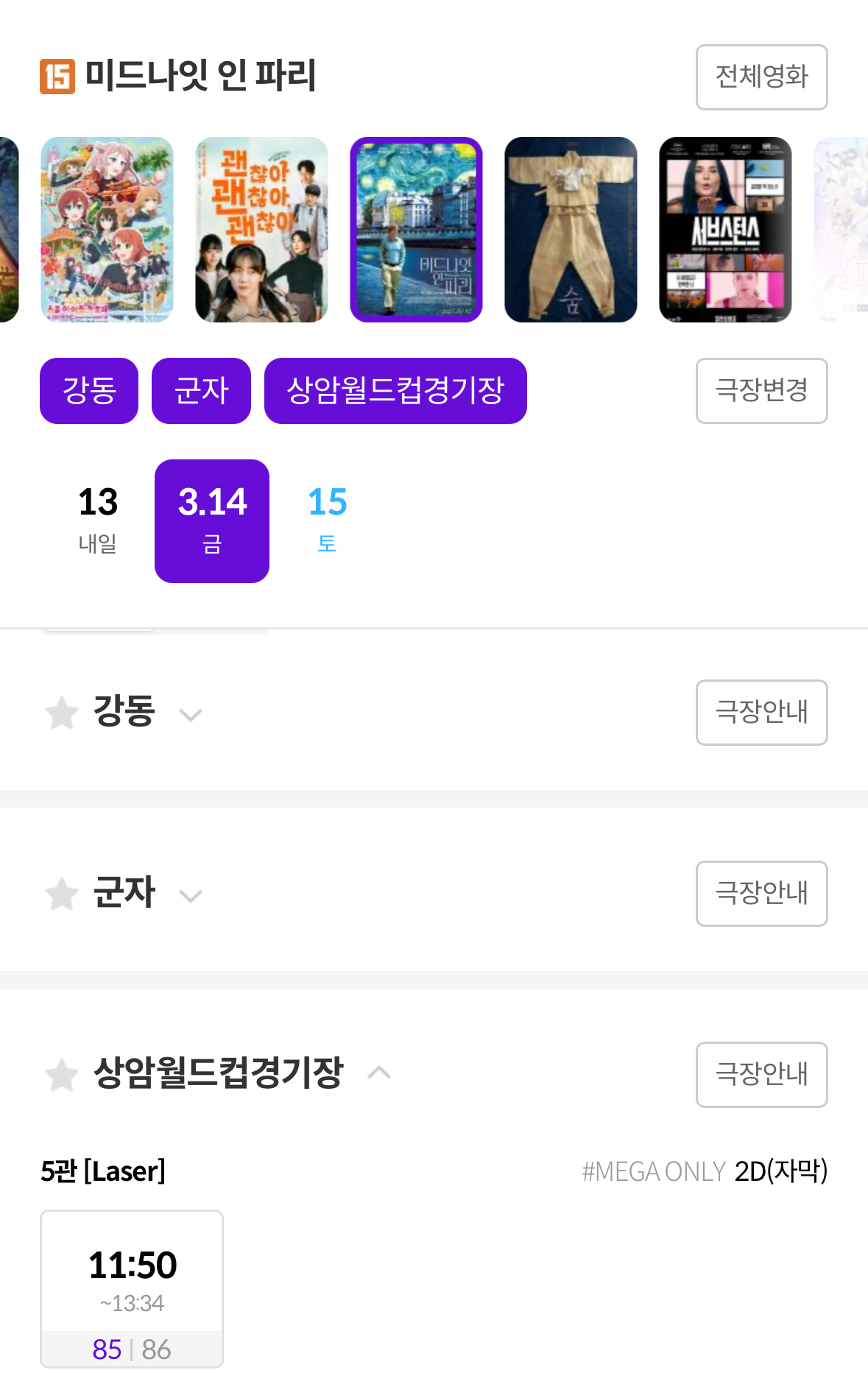Select date 13 내일

(98, 521)
